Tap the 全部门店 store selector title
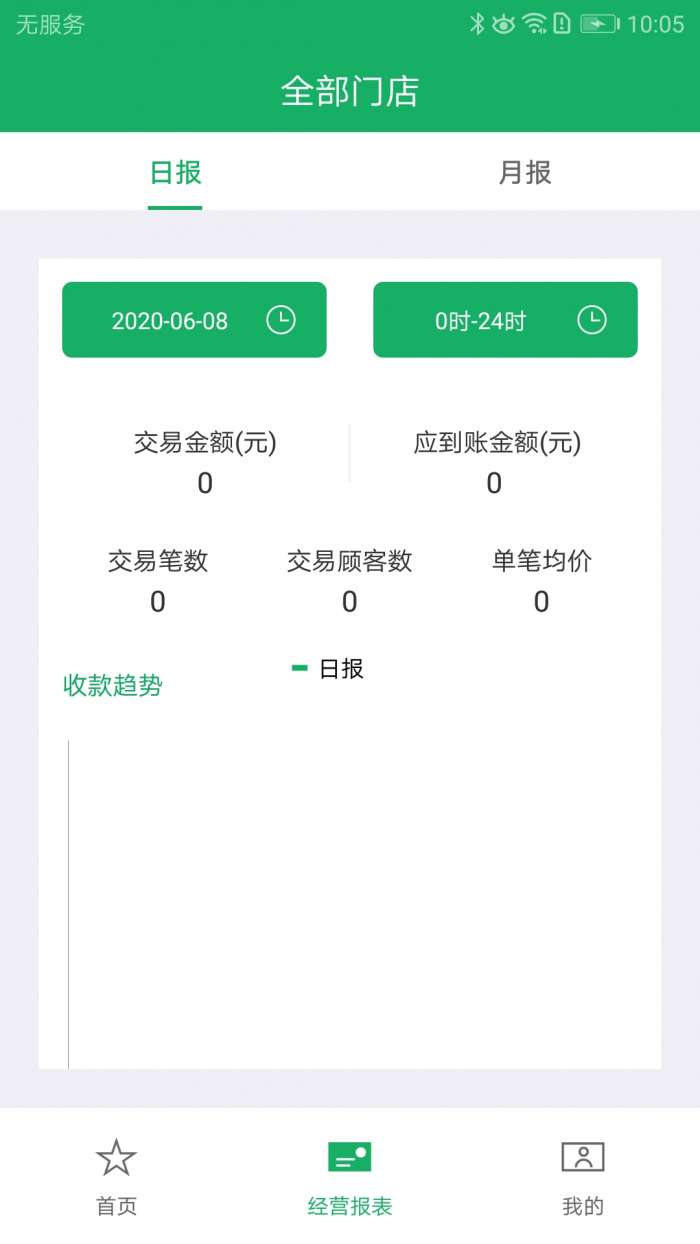 click(x=350, y=92)
